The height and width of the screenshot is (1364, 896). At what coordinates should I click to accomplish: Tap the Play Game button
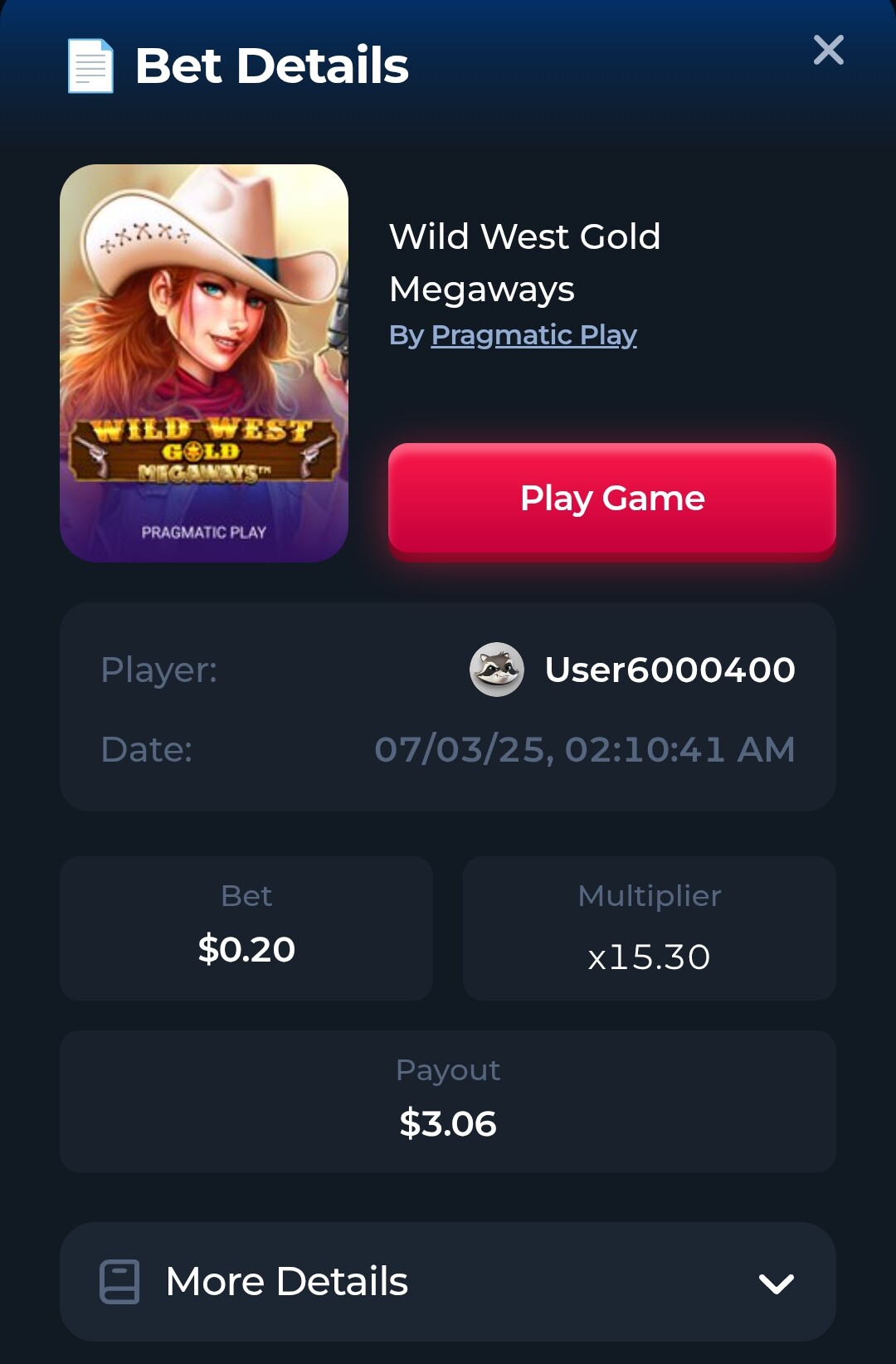click(x=611, y=499)
